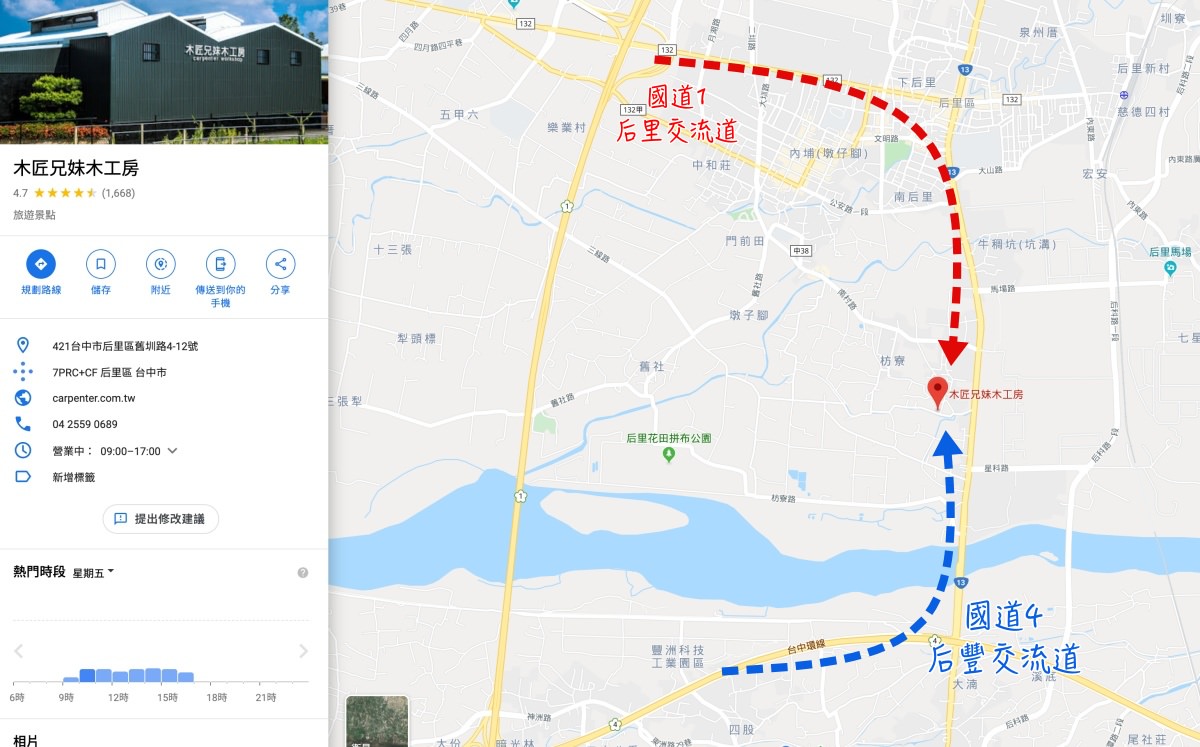Screen dimensions: 1200x747
Task: Expand the 營業中 opening hours
Action: click(x=172, y=451)
